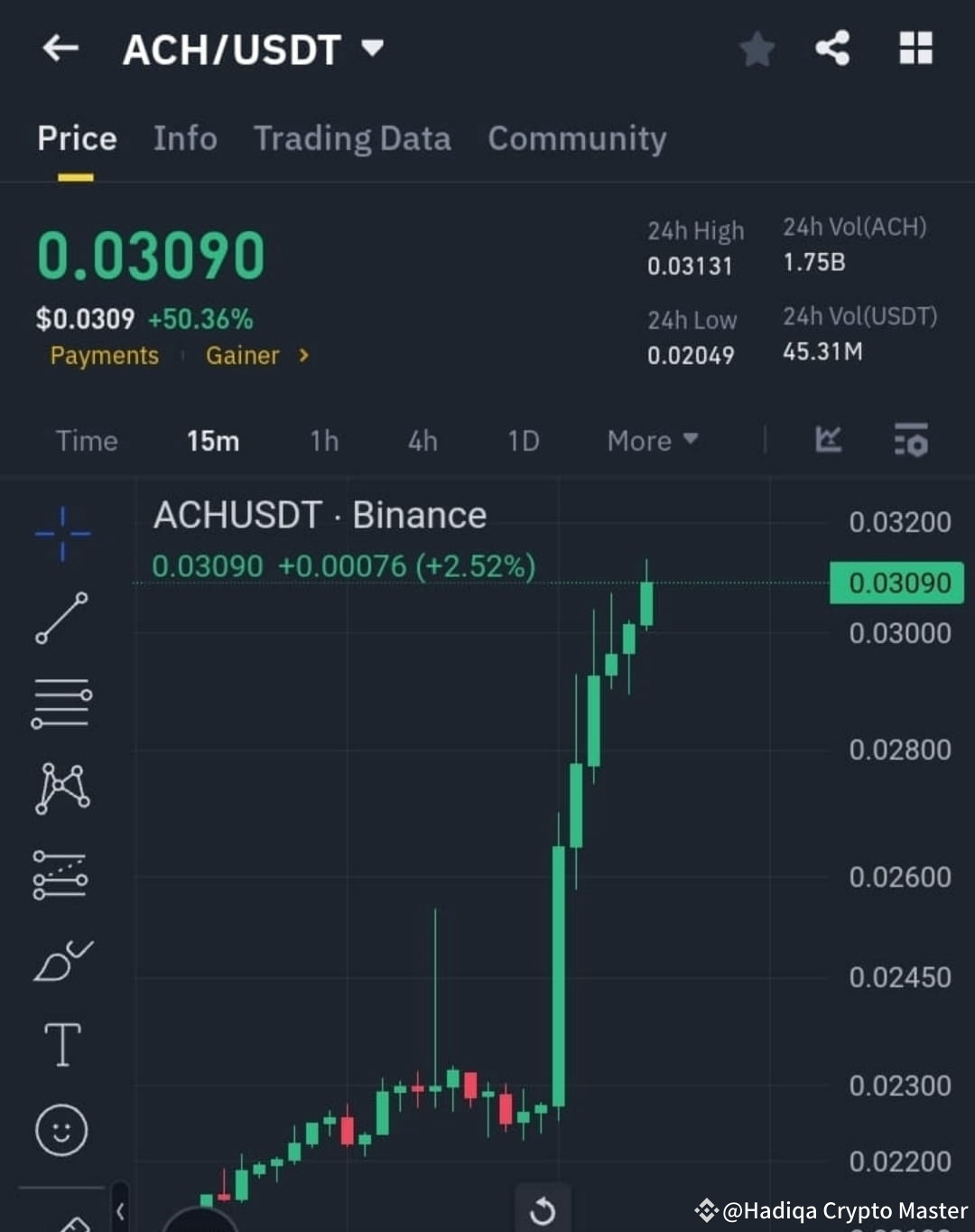Select the 1D timeframe
The height and width of the screenshot is (1232, 975).
pos(522,441)
